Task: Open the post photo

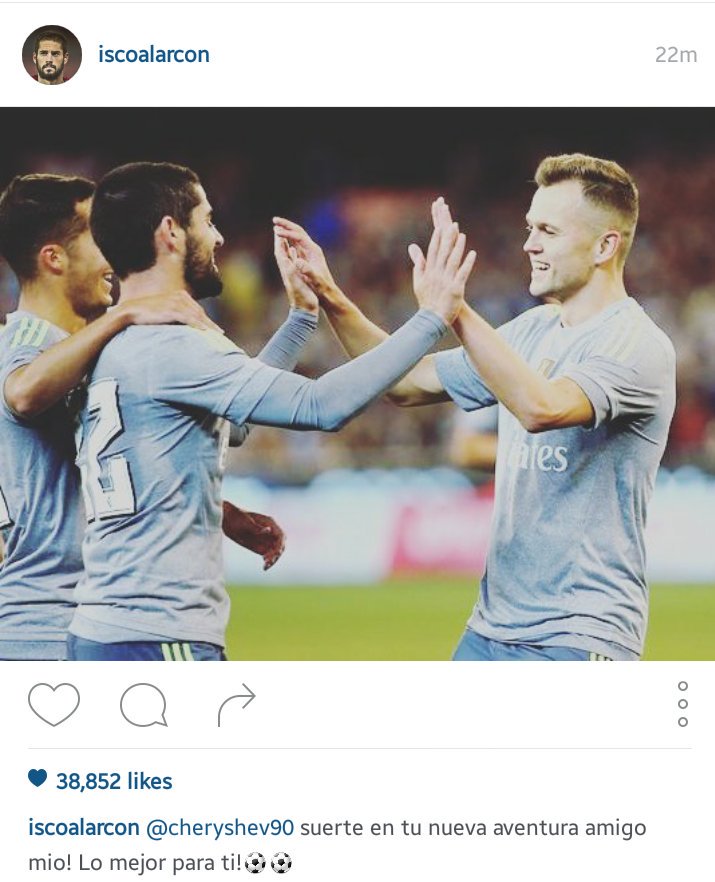Action: tap(357, 384)
